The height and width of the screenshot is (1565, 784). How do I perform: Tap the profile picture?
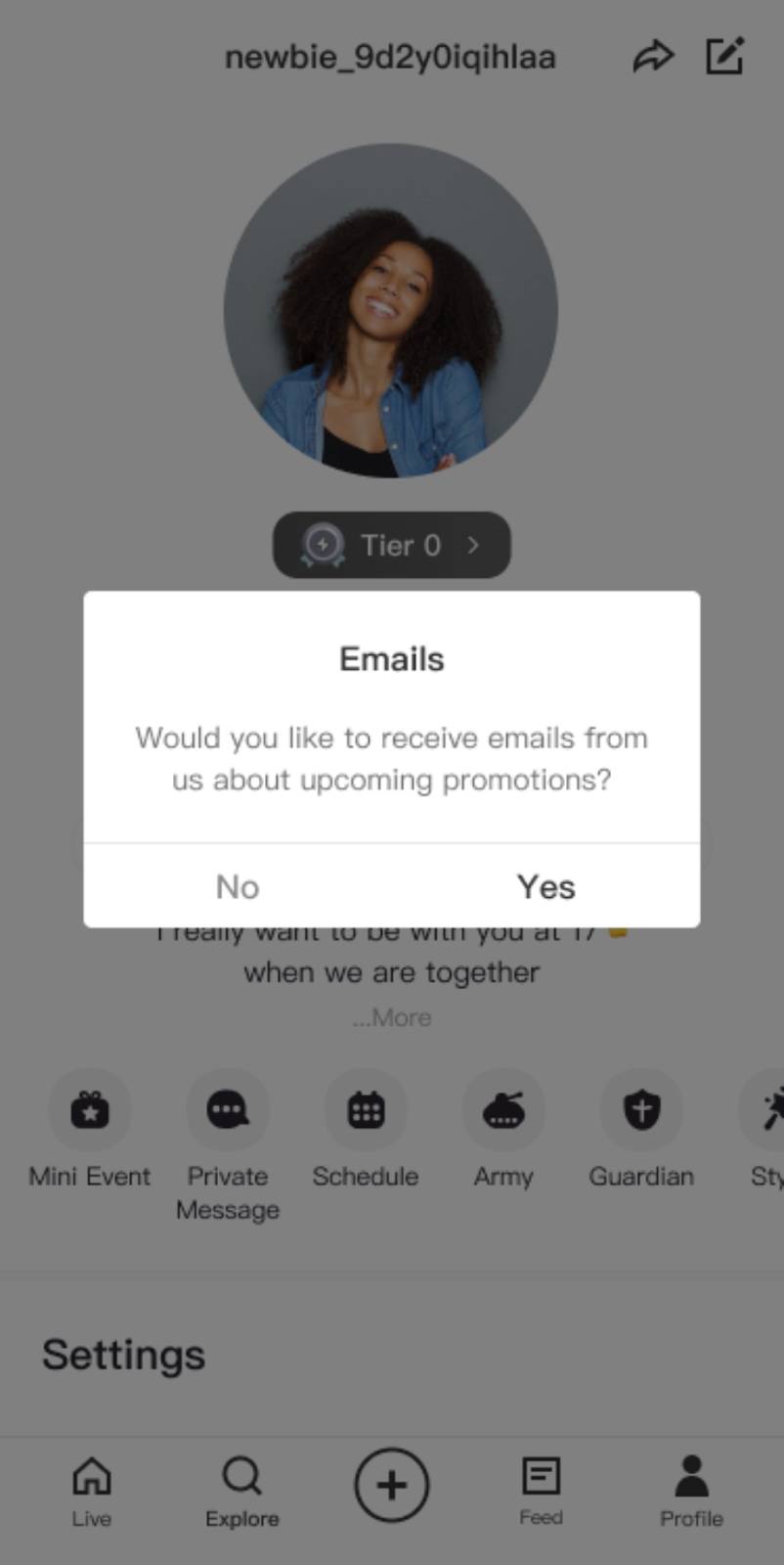click(x=391, y=311)
